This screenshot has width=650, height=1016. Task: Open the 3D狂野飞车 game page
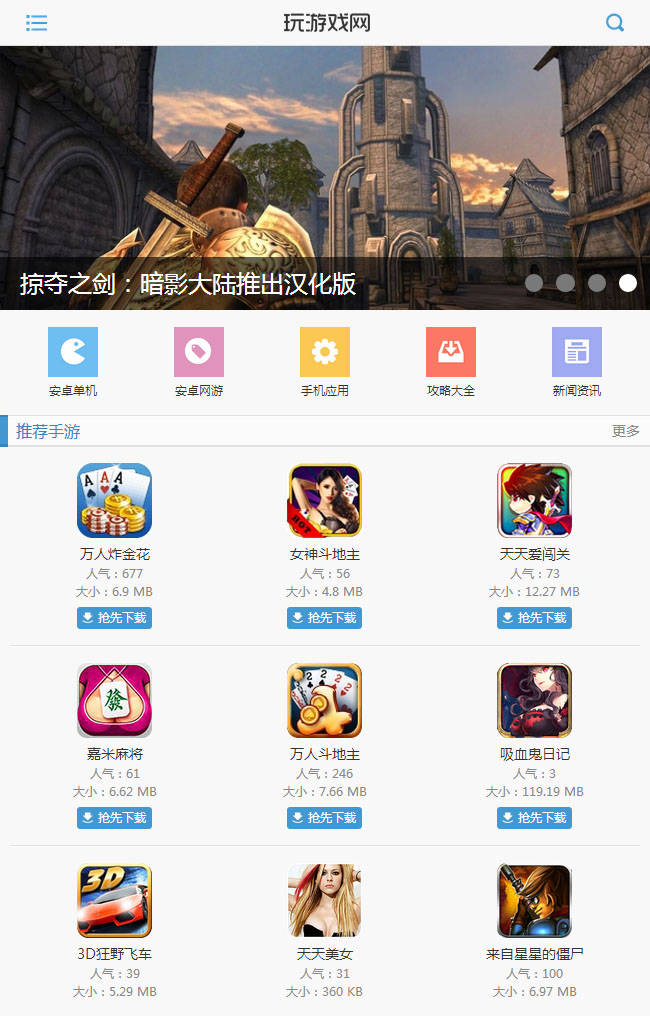click(x=115, y=901)
